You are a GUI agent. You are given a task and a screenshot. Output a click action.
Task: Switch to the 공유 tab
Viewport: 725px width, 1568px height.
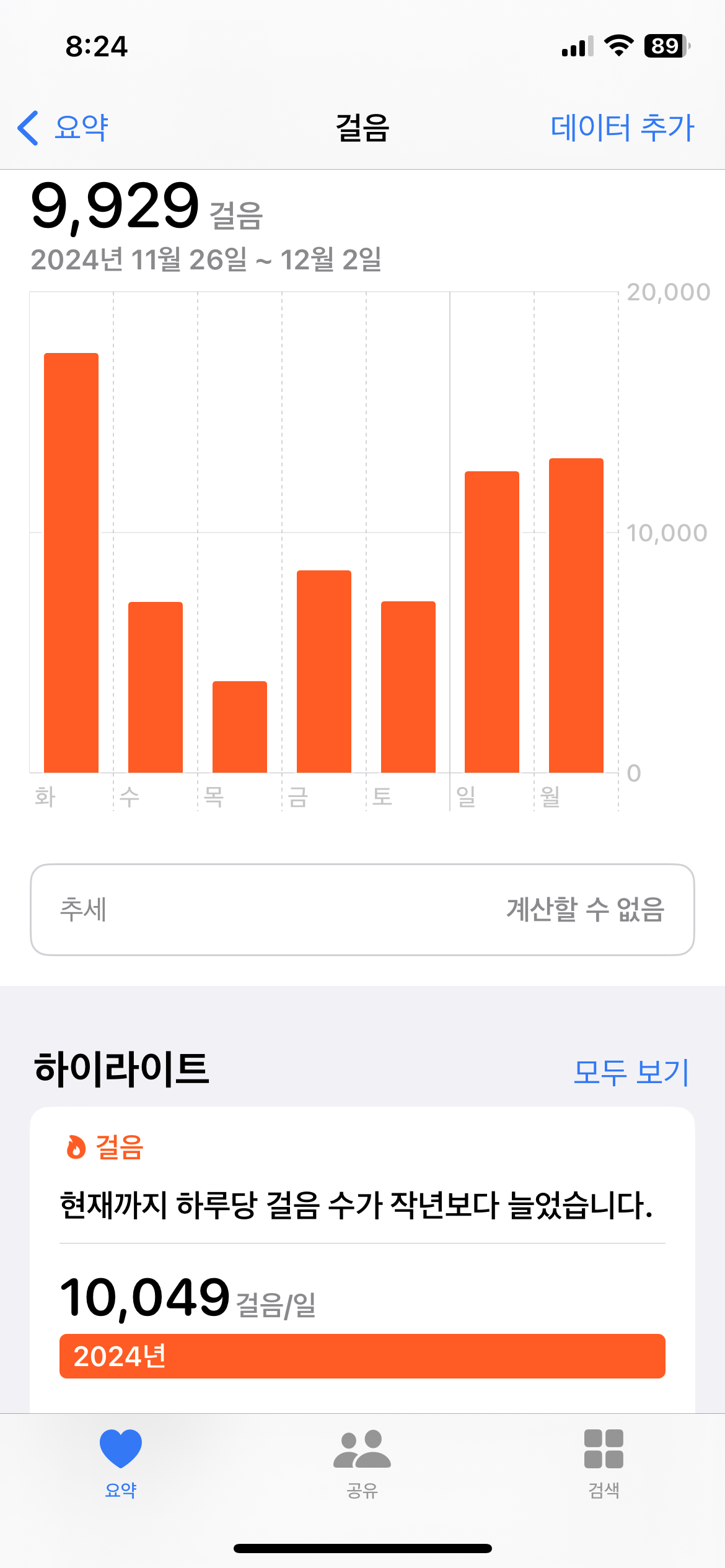point(362,1463)
